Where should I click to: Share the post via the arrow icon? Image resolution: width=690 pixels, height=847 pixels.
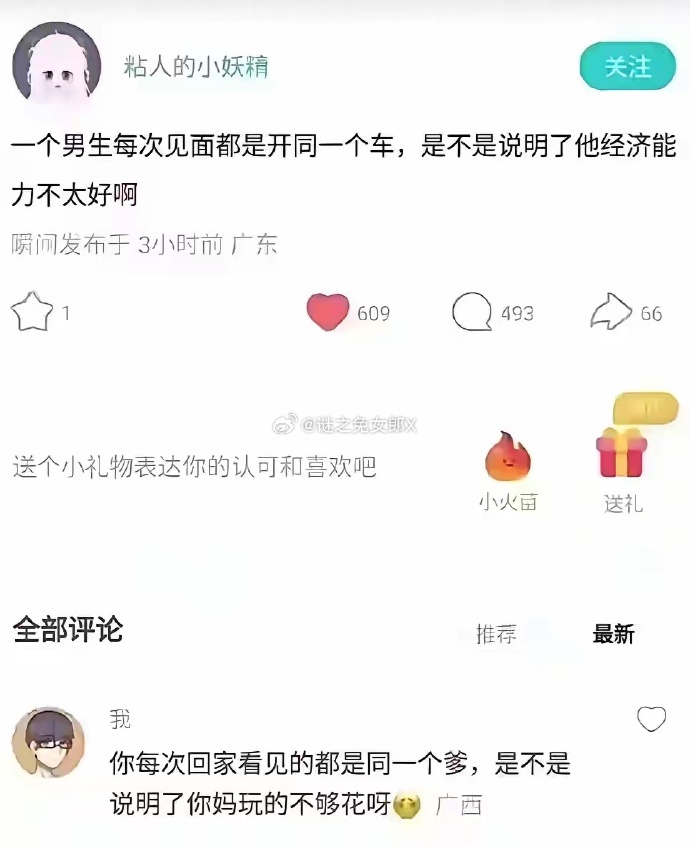(610, 312)
